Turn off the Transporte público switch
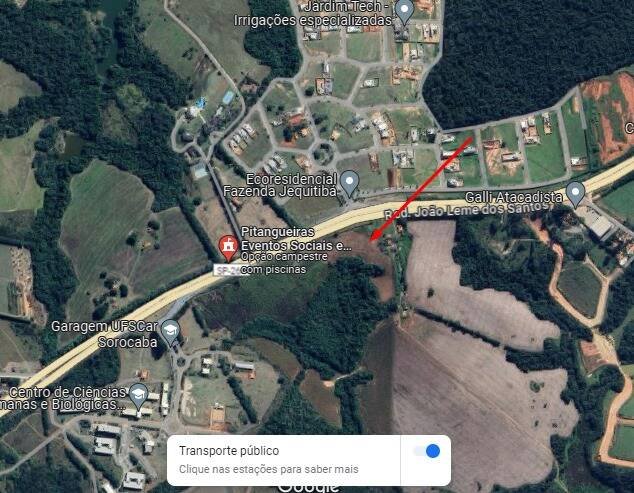634x493 pixels. tap(427, 451)
